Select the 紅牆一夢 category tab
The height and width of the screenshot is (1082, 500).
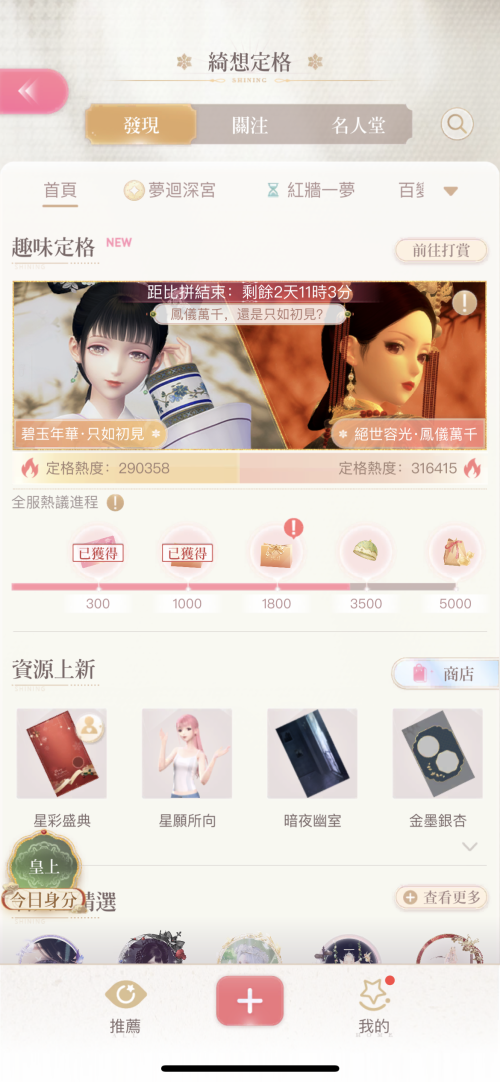pos(311,190)
